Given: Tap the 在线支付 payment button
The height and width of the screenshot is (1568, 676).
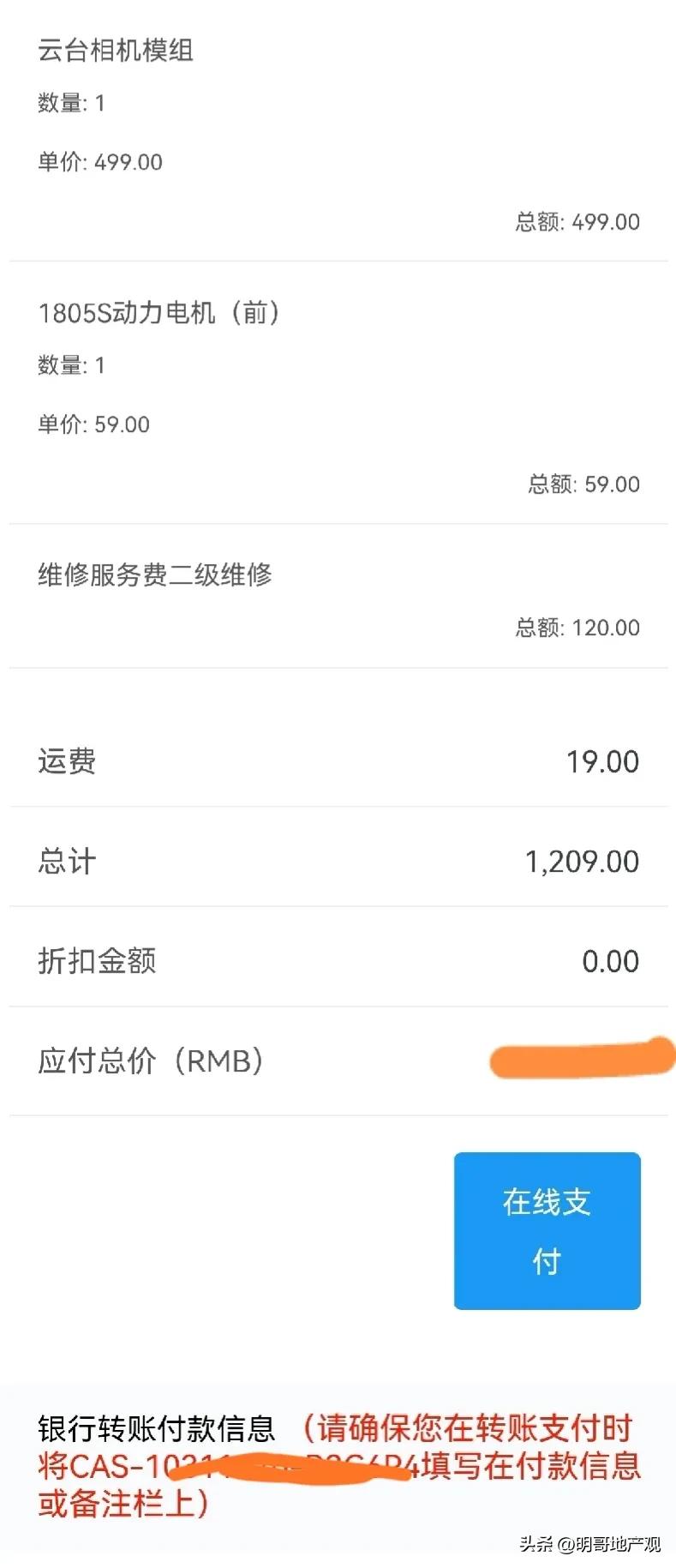Looking at the screenshot, I should click(546, 1230).
